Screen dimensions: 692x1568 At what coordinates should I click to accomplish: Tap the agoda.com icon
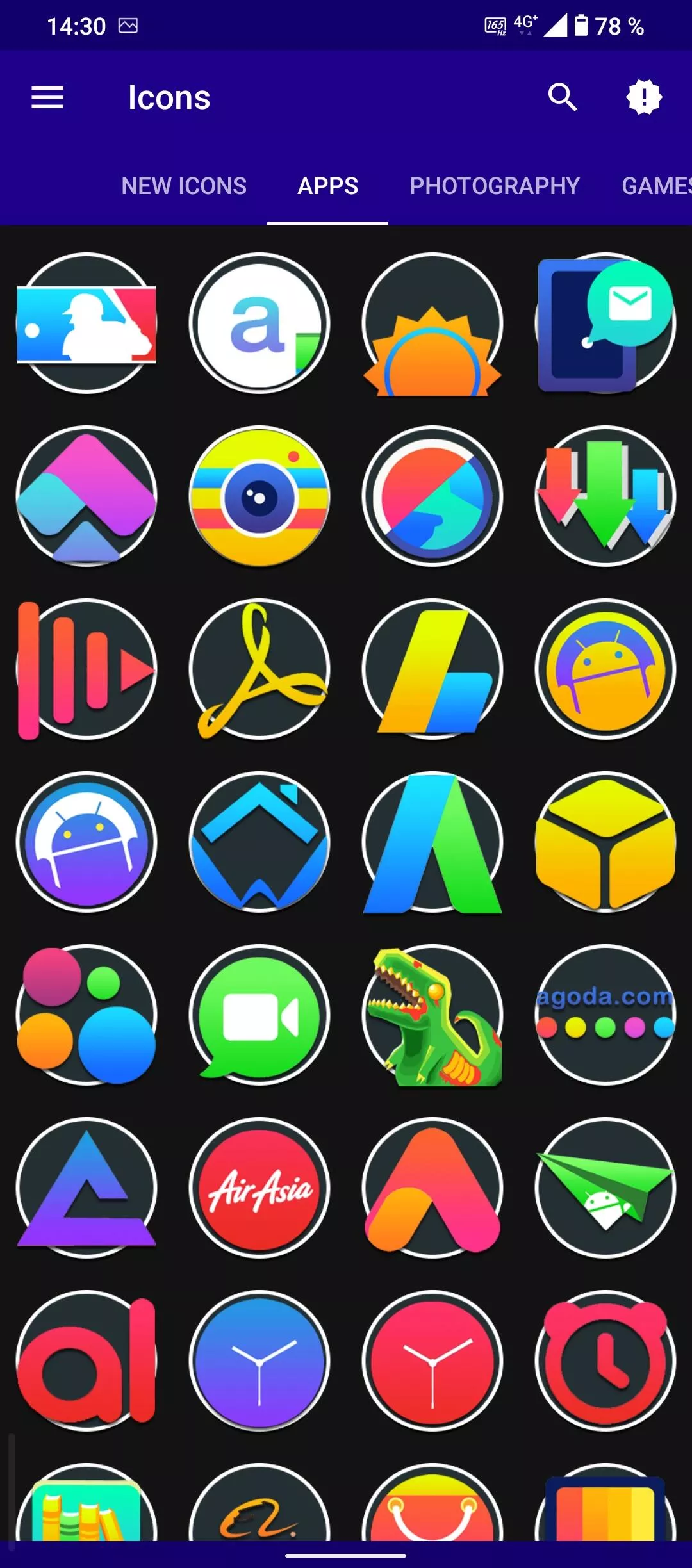tap(605, 1015)
